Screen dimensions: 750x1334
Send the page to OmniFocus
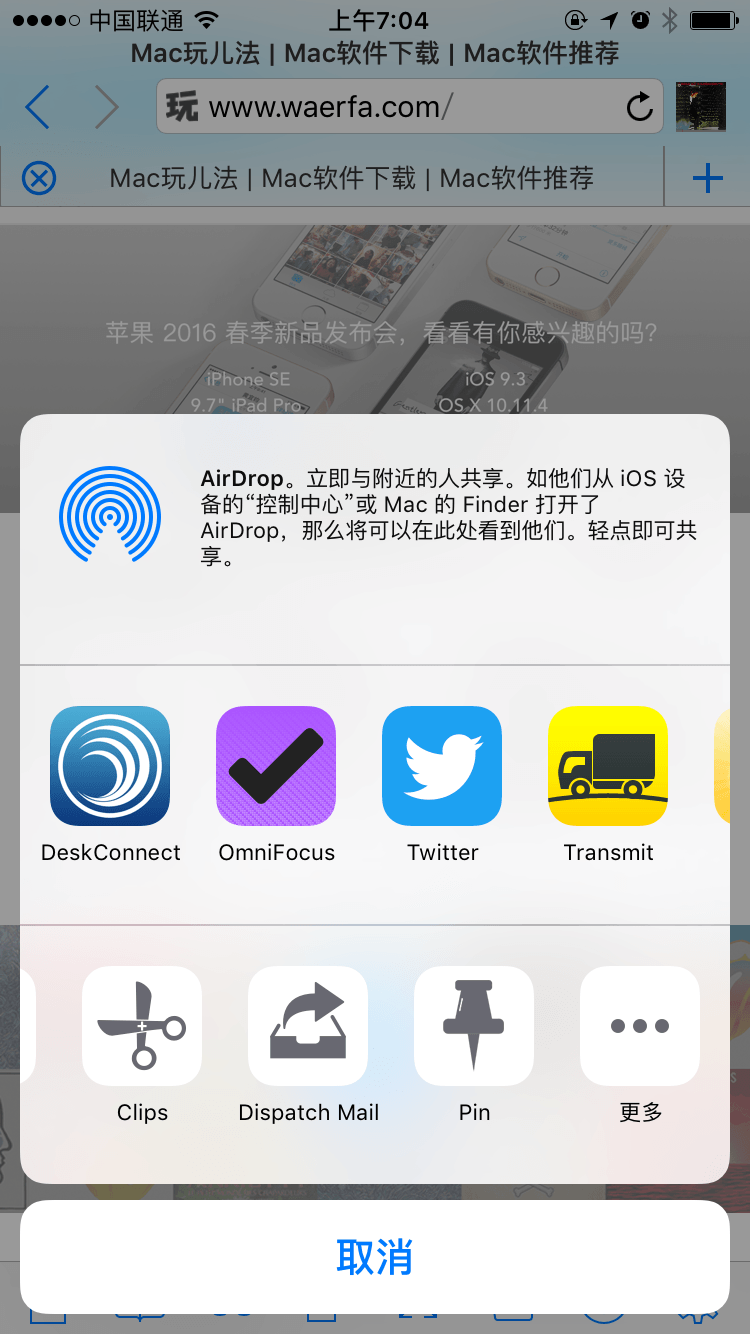click(x=276, y=766)
